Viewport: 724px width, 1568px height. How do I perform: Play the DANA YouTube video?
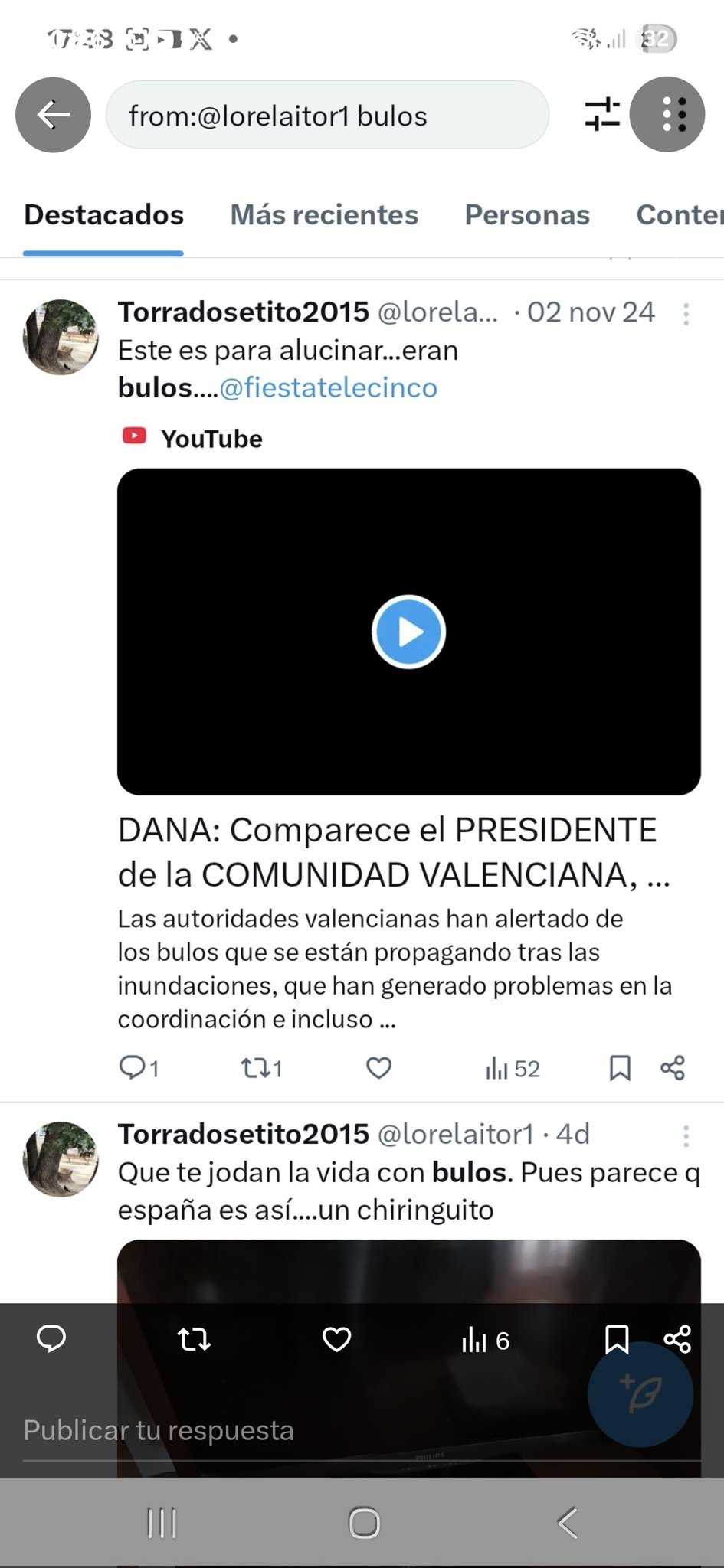coord(408,632)
